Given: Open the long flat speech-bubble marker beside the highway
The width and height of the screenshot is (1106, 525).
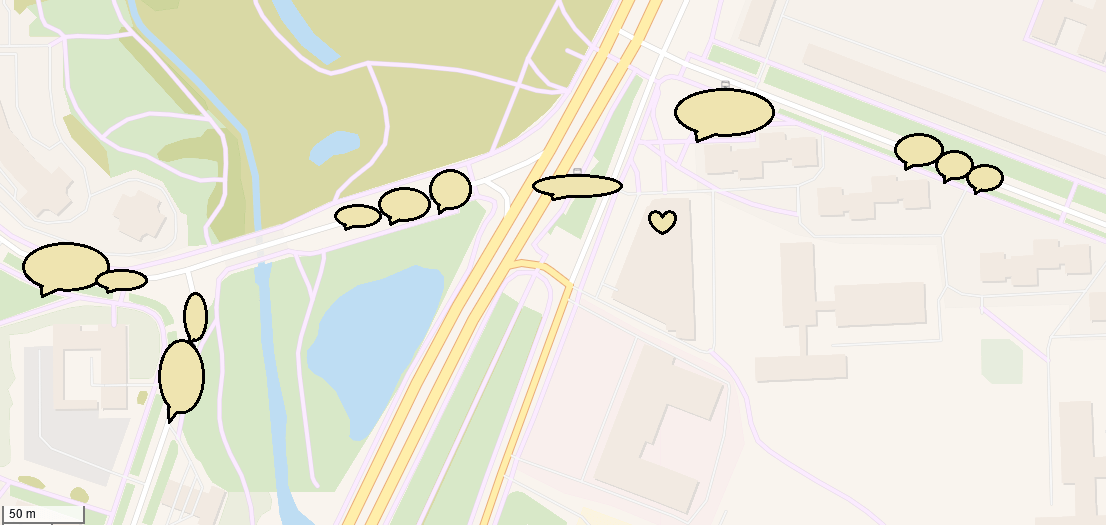Looking at the screenshot, I should pyautogui.click(x=577, y=186).
